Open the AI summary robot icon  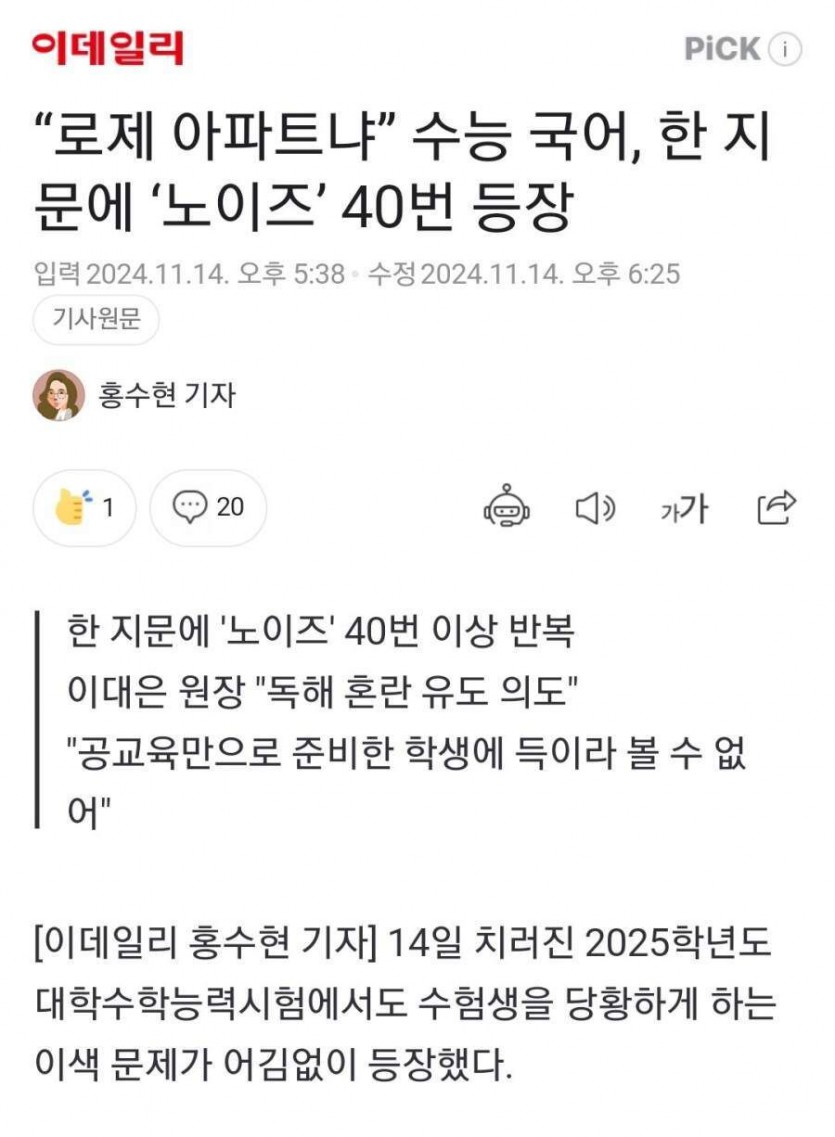coord(507,508)
